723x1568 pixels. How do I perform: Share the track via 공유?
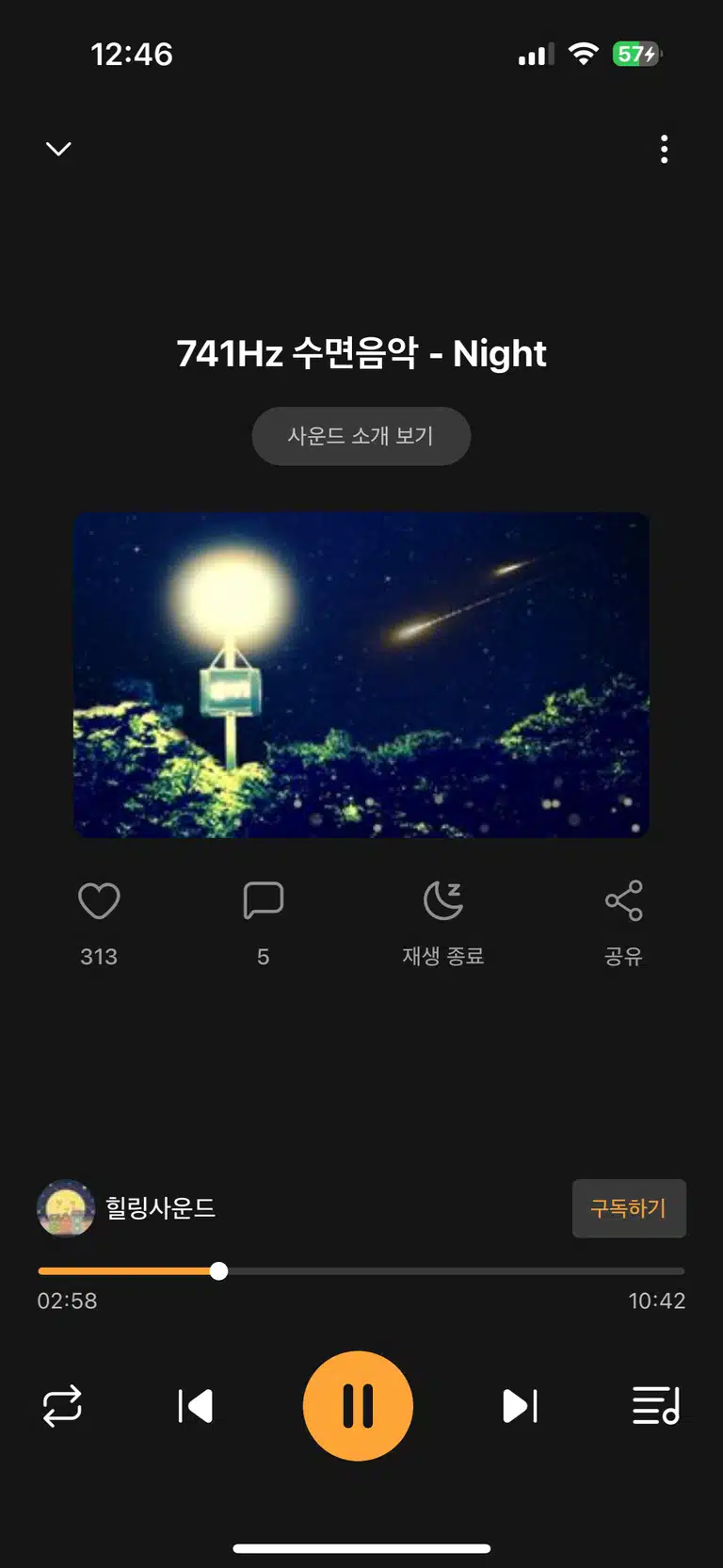tap(623, 901)
